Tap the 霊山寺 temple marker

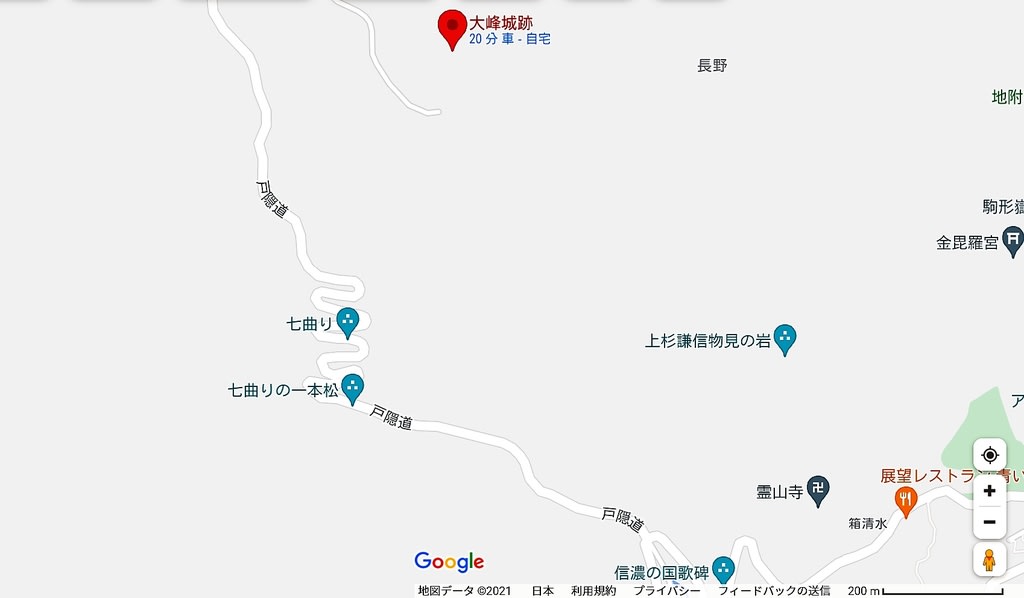pos(818,489)
